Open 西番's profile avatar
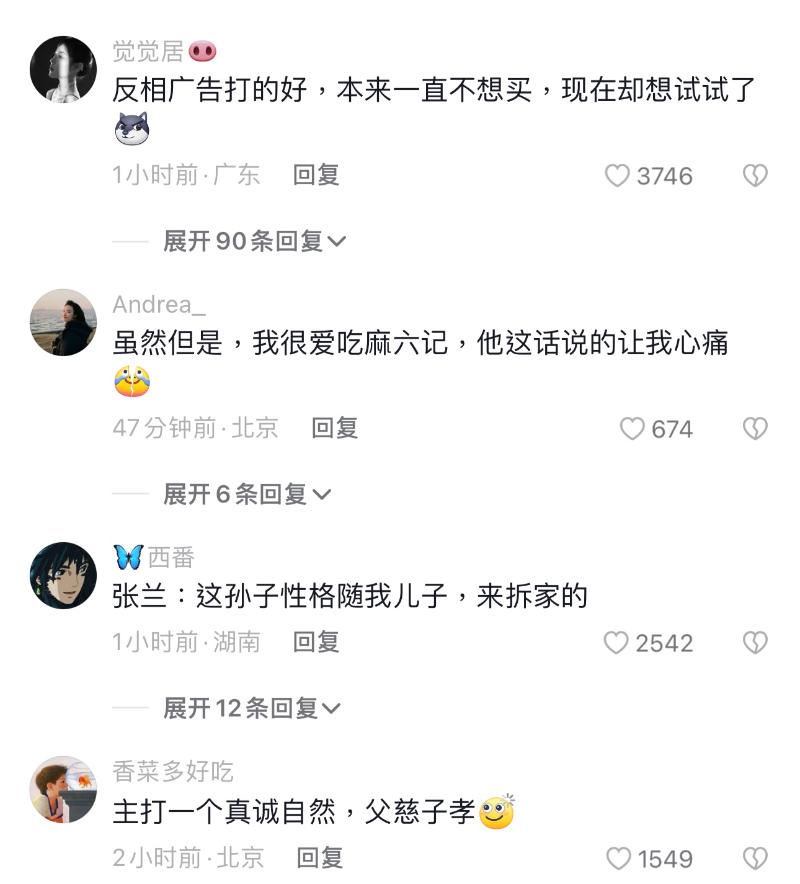This screenshot has width=800, height=884. [64, 575]
